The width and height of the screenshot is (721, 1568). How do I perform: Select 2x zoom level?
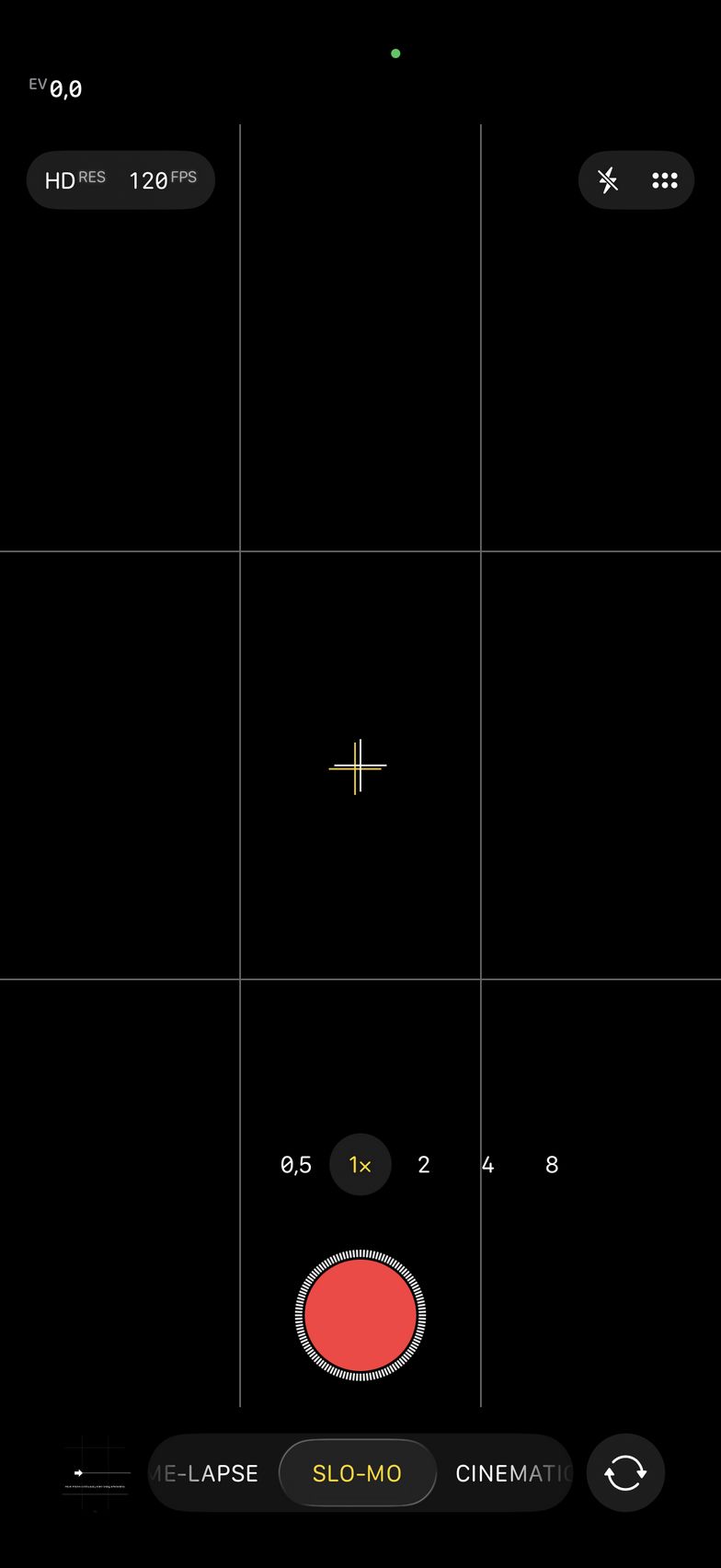424,1165
